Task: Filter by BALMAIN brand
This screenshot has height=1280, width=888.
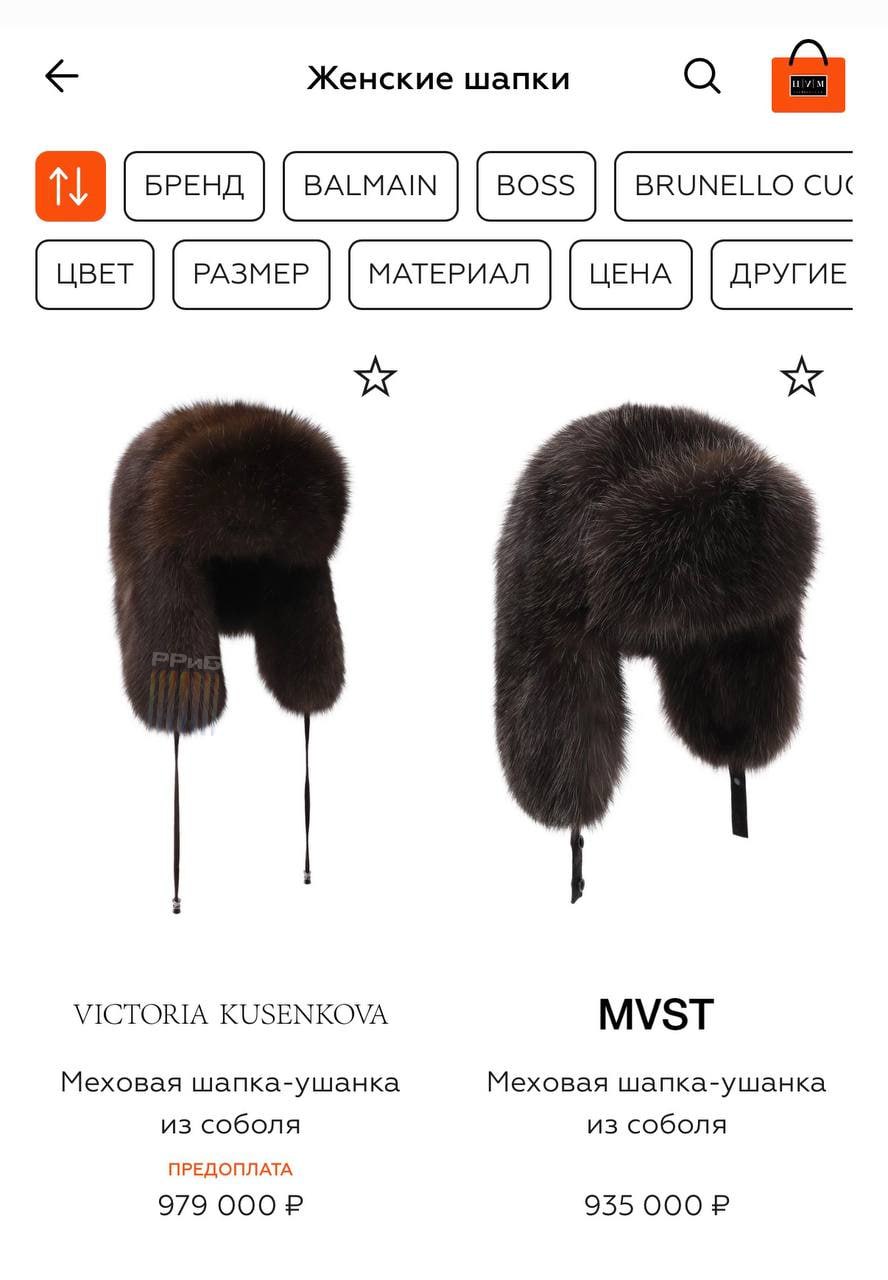Action: (x=370, y=186)
